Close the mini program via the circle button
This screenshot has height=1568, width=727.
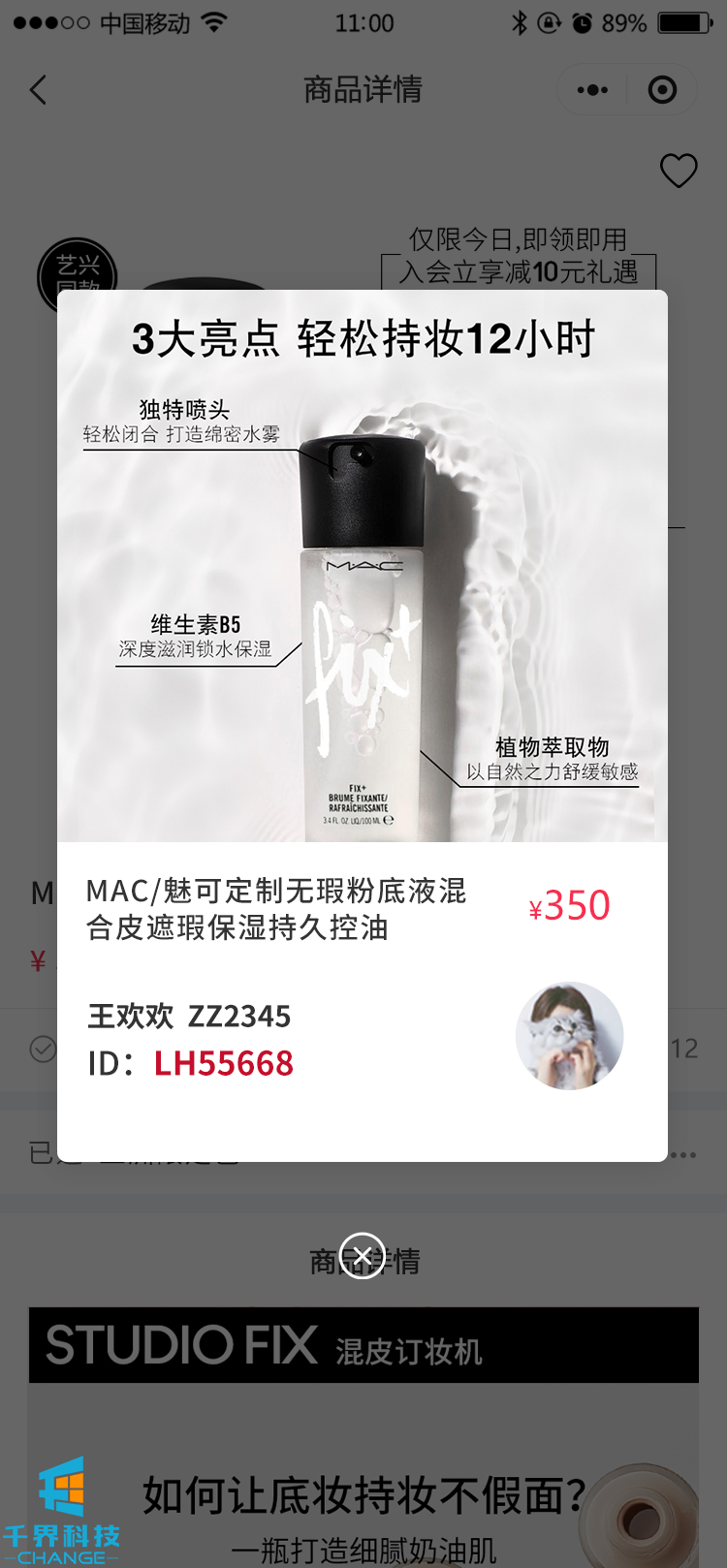pos(662,90)
